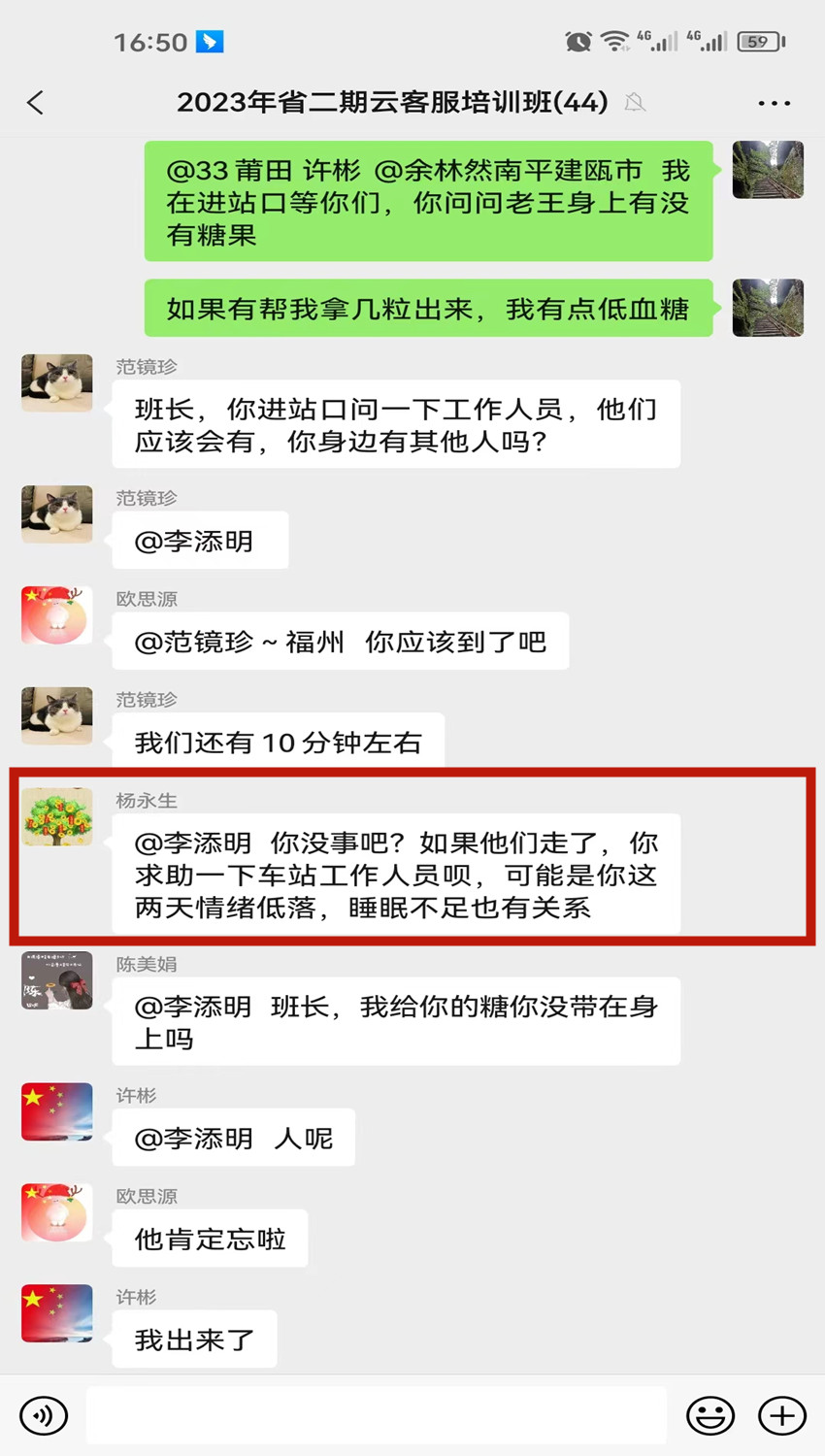Screen dimensions: 825x1456
Task: View avatar of 许彬 beside "我出来了"
Action: (57, 1313)
